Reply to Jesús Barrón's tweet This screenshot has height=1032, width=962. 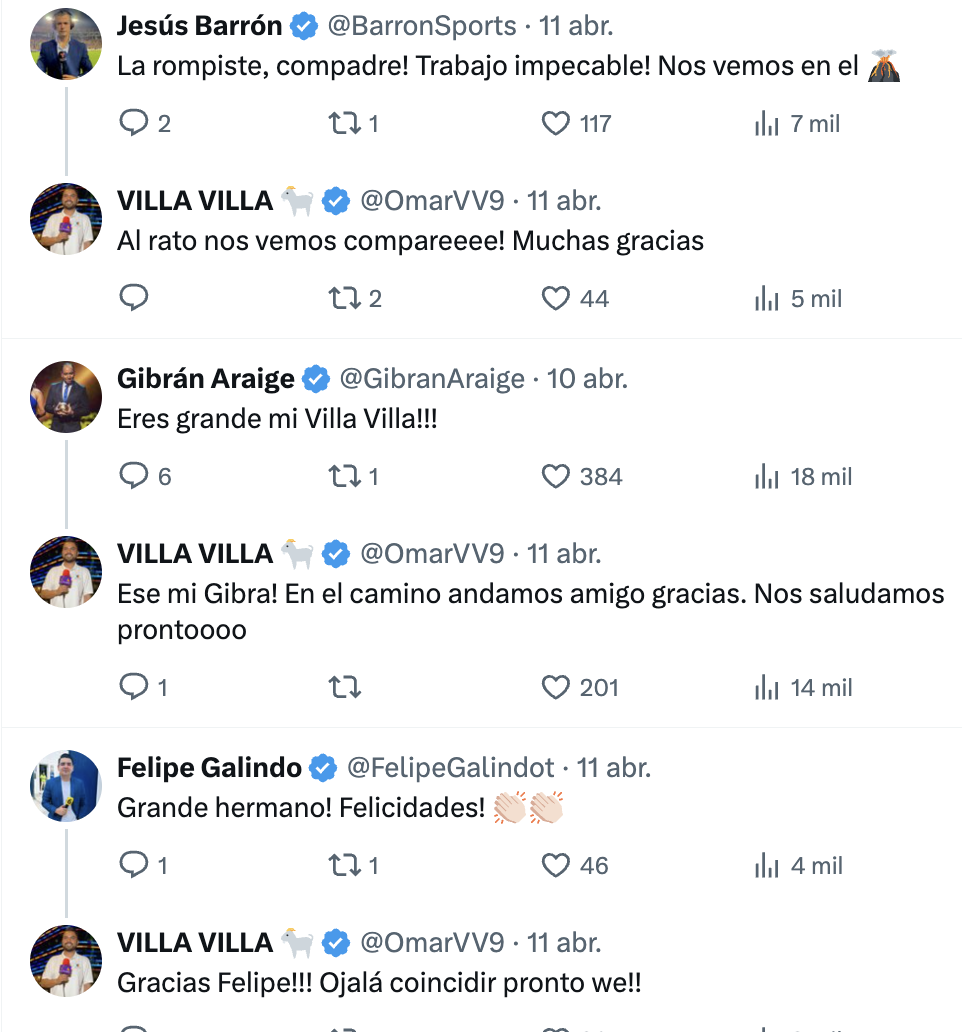click(134, 123)
